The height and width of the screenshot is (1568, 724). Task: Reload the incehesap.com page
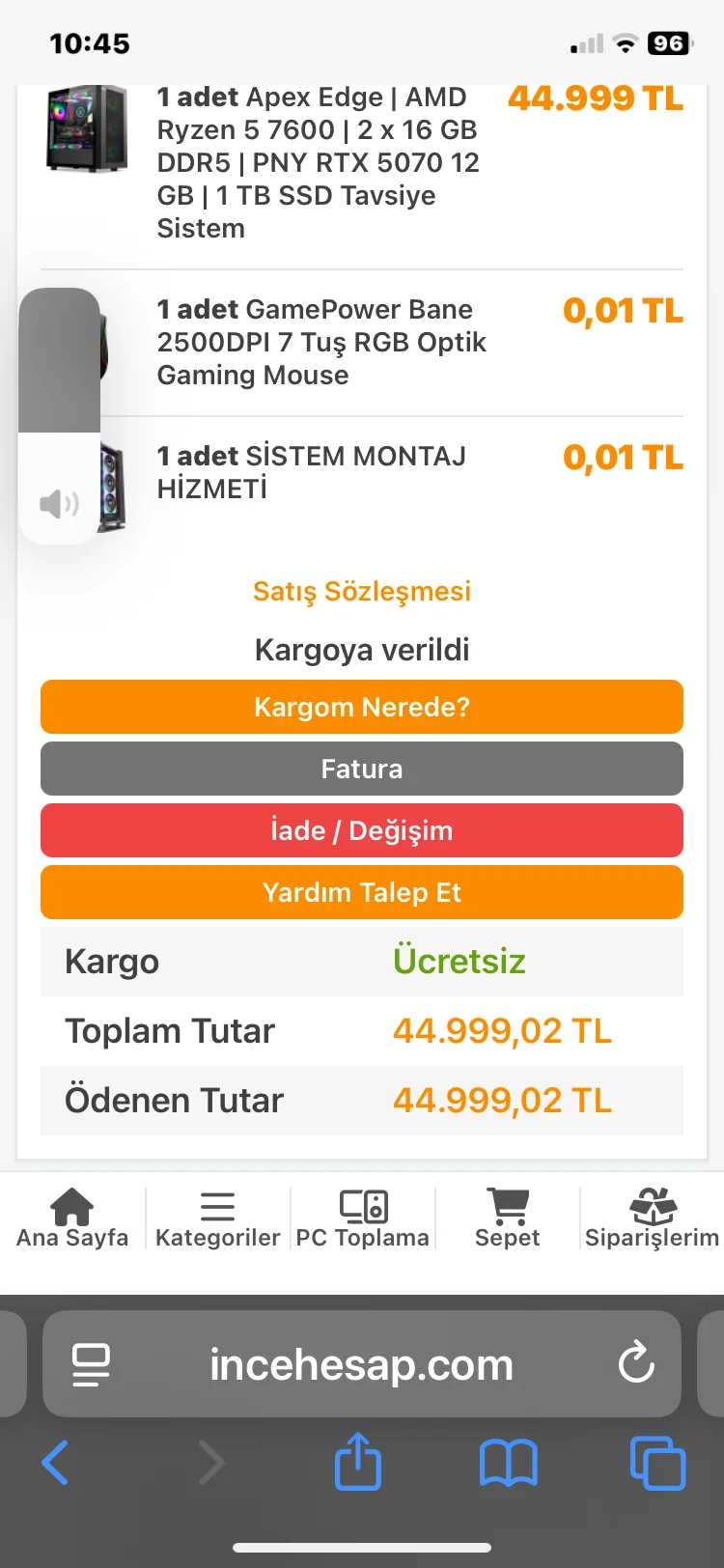pos(636,1363)
